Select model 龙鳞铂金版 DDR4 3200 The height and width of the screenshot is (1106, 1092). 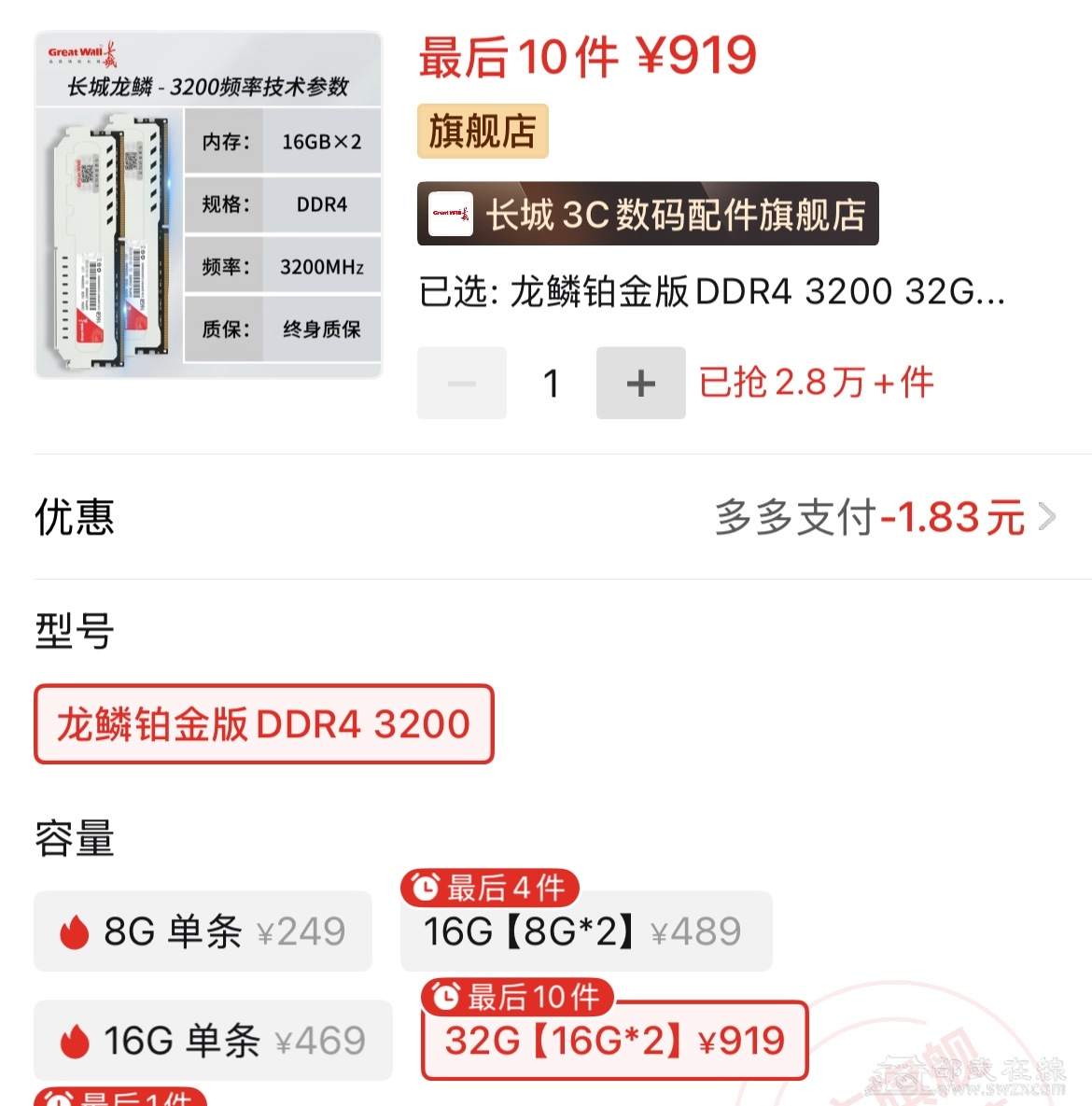tap(263, 724)
